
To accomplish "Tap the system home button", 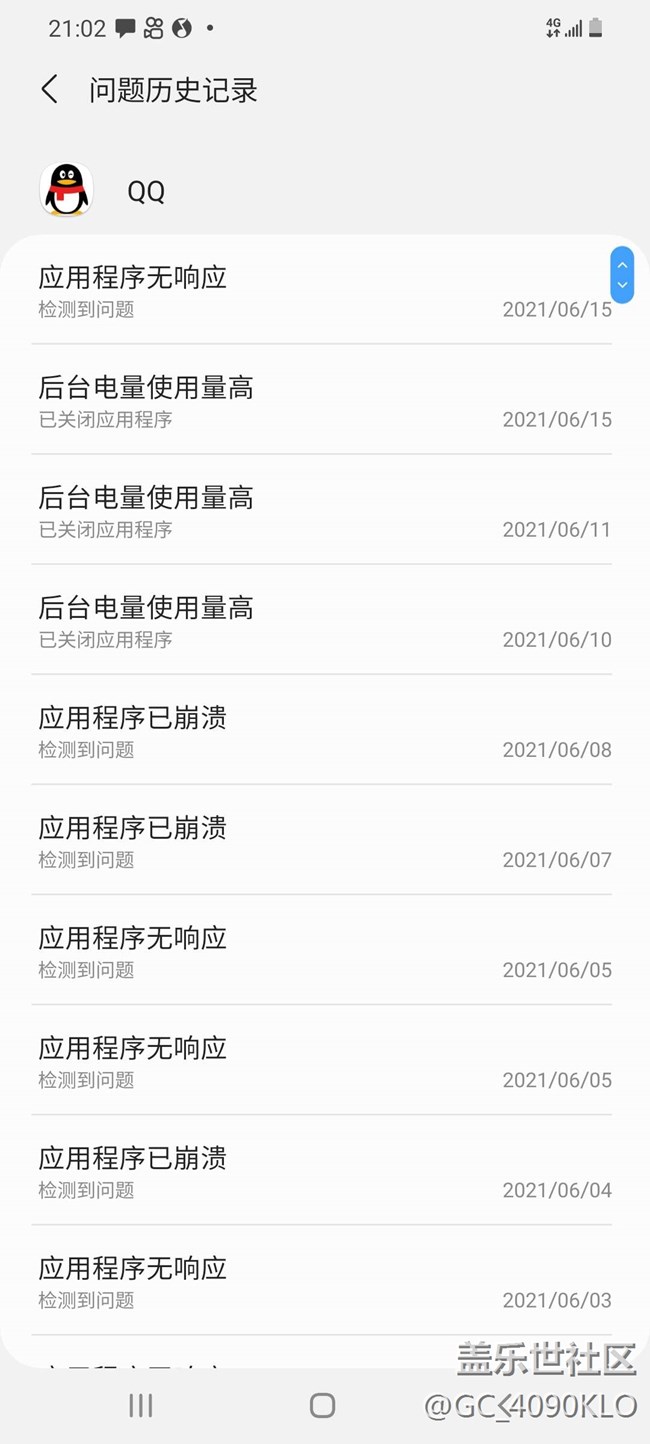I will 322,1405.
